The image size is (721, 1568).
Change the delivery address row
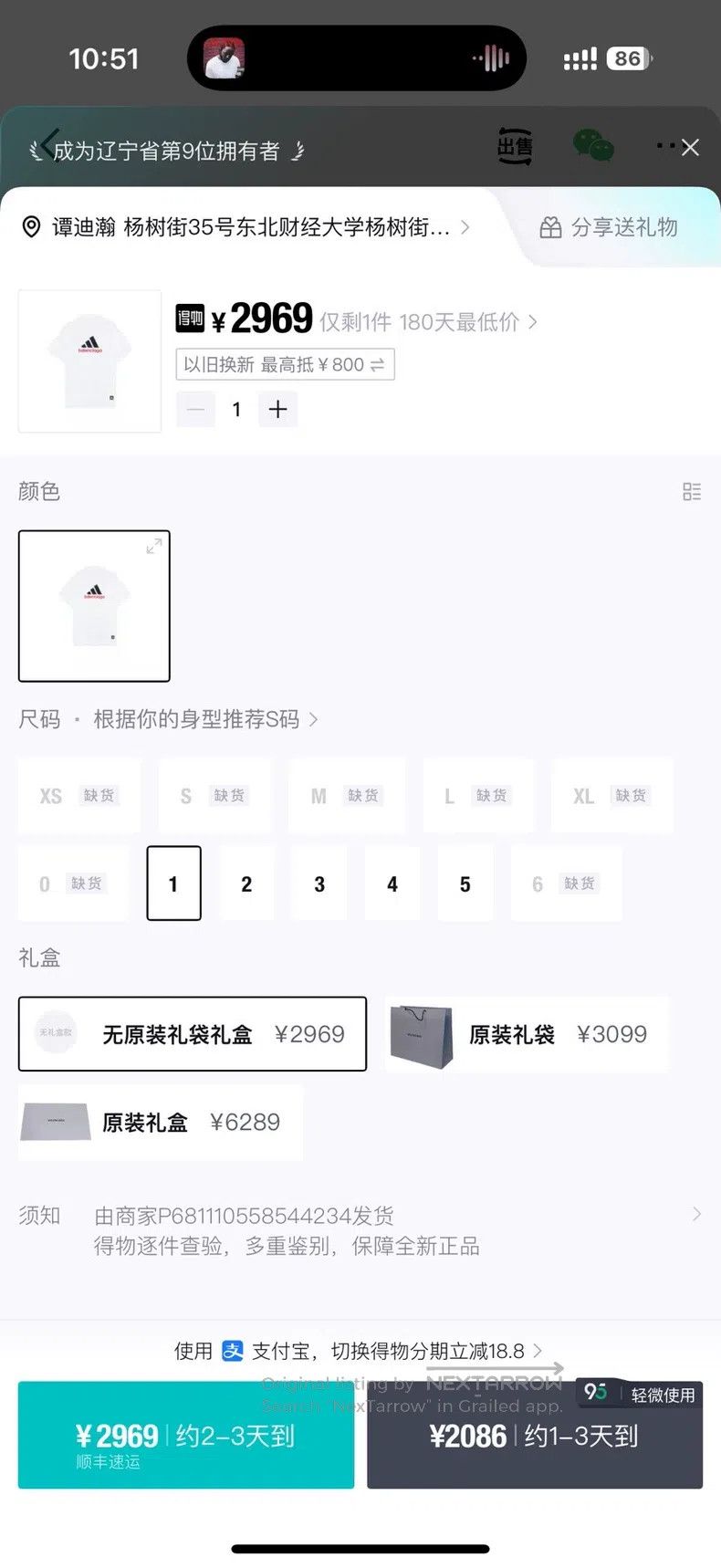click(246, 227)
